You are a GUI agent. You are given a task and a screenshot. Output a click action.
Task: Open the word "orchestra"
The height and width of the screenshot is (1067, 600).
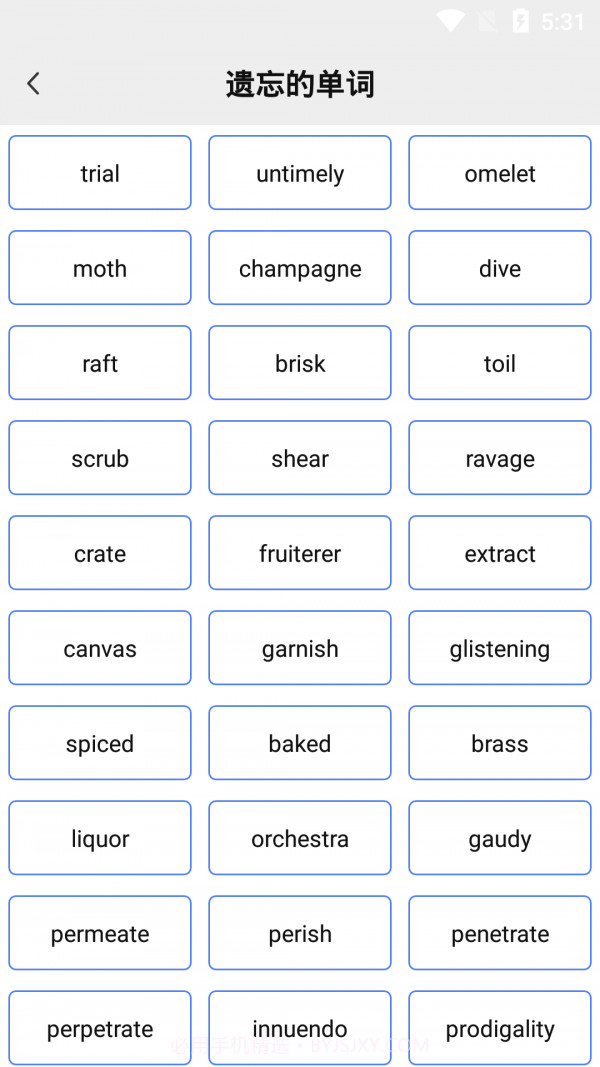coord(300,838)
